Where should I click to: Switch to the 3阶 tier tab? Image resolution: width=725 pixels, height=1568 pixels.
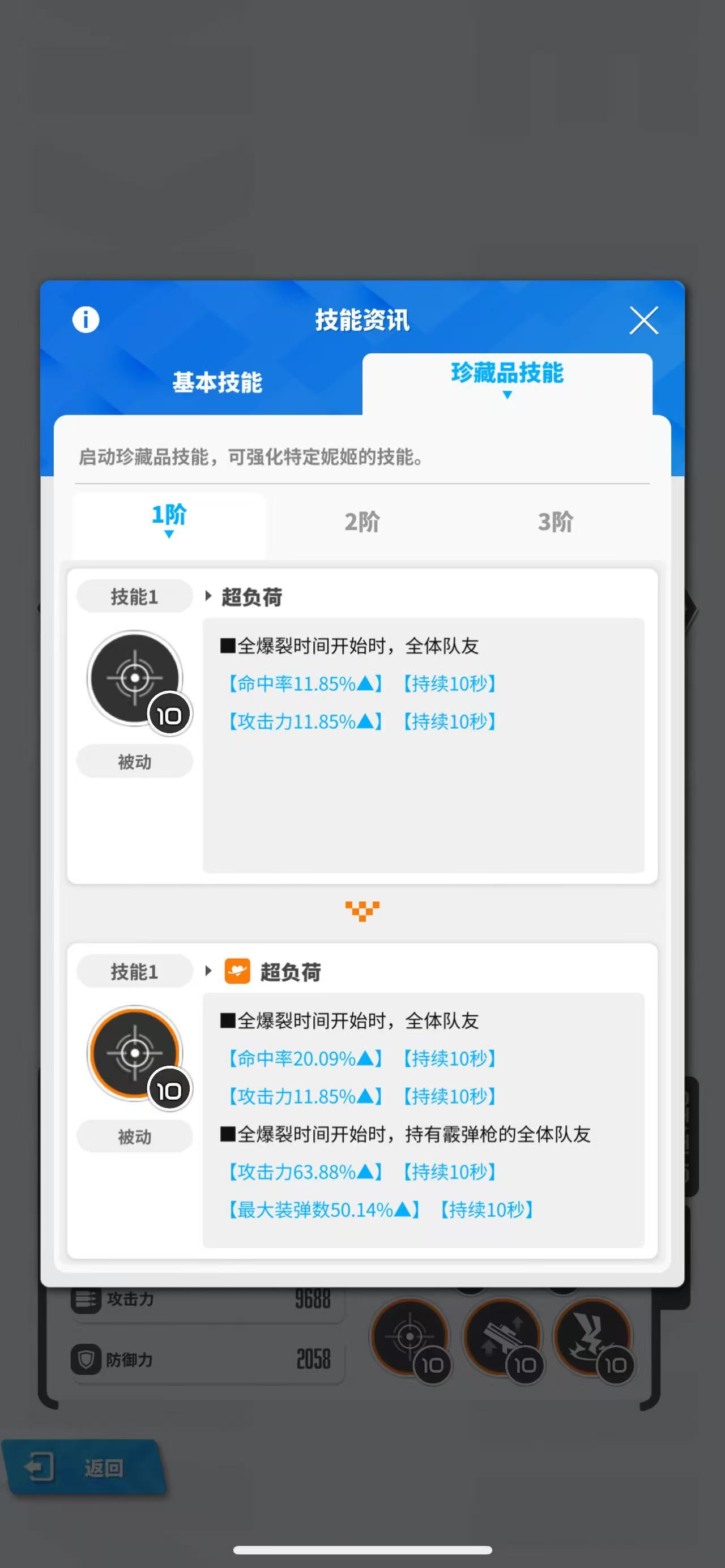pos(555,522)
